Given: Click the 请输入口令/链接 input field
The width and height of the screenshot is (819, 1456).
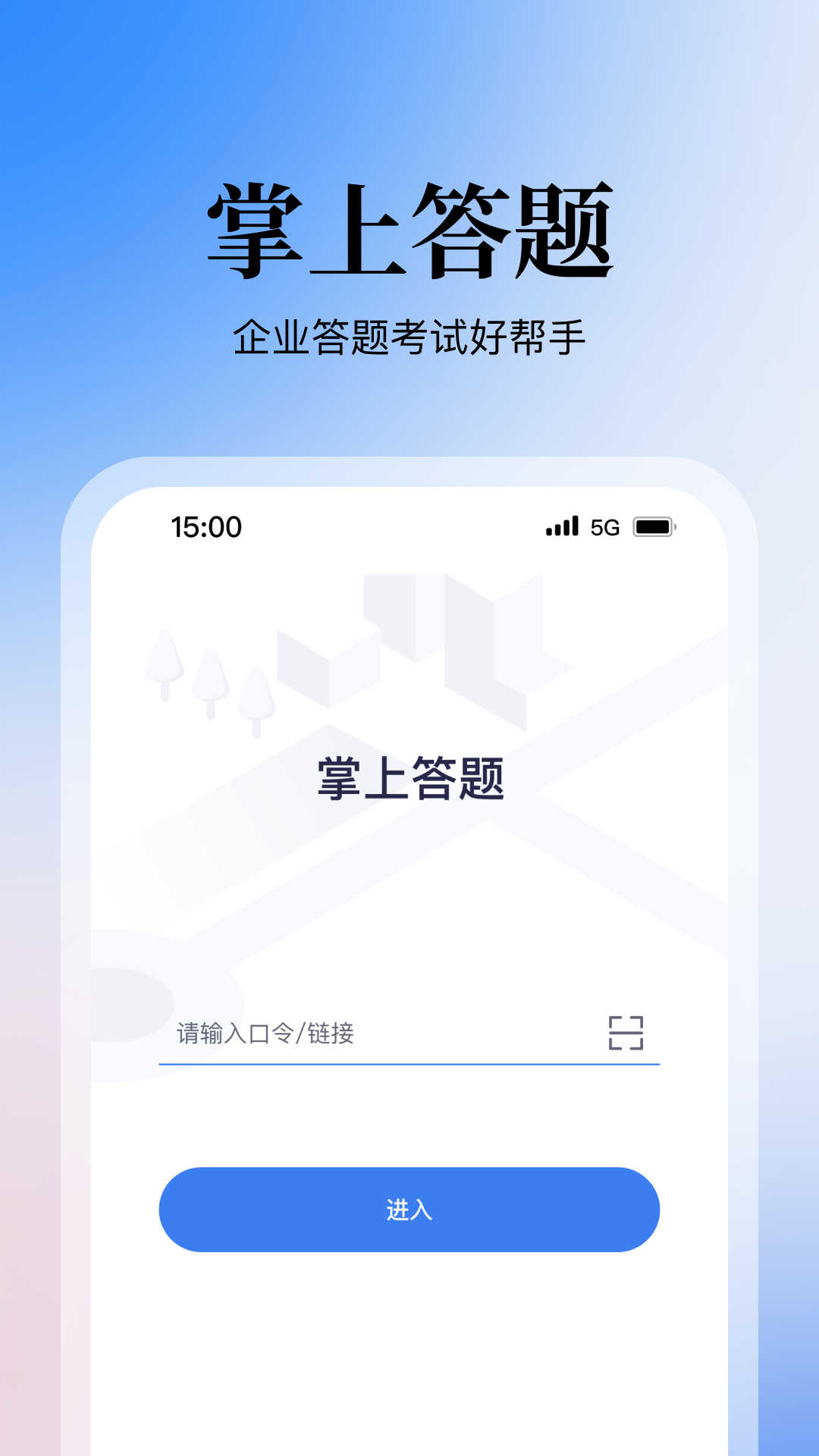Looking at the screenshot, I should pos(303,1031).
